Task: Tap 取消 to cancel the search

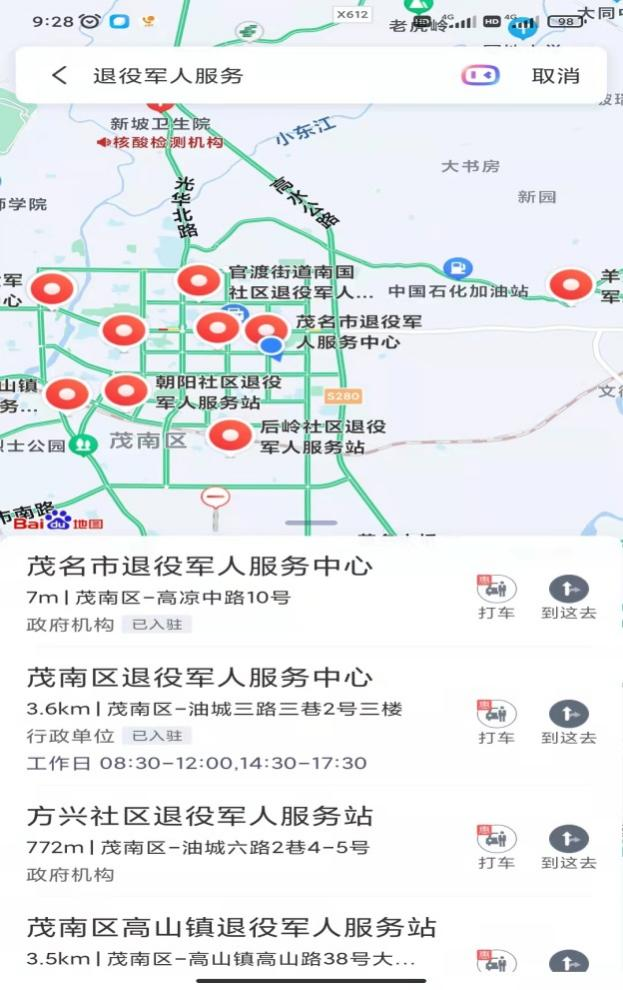Action: 555,76
